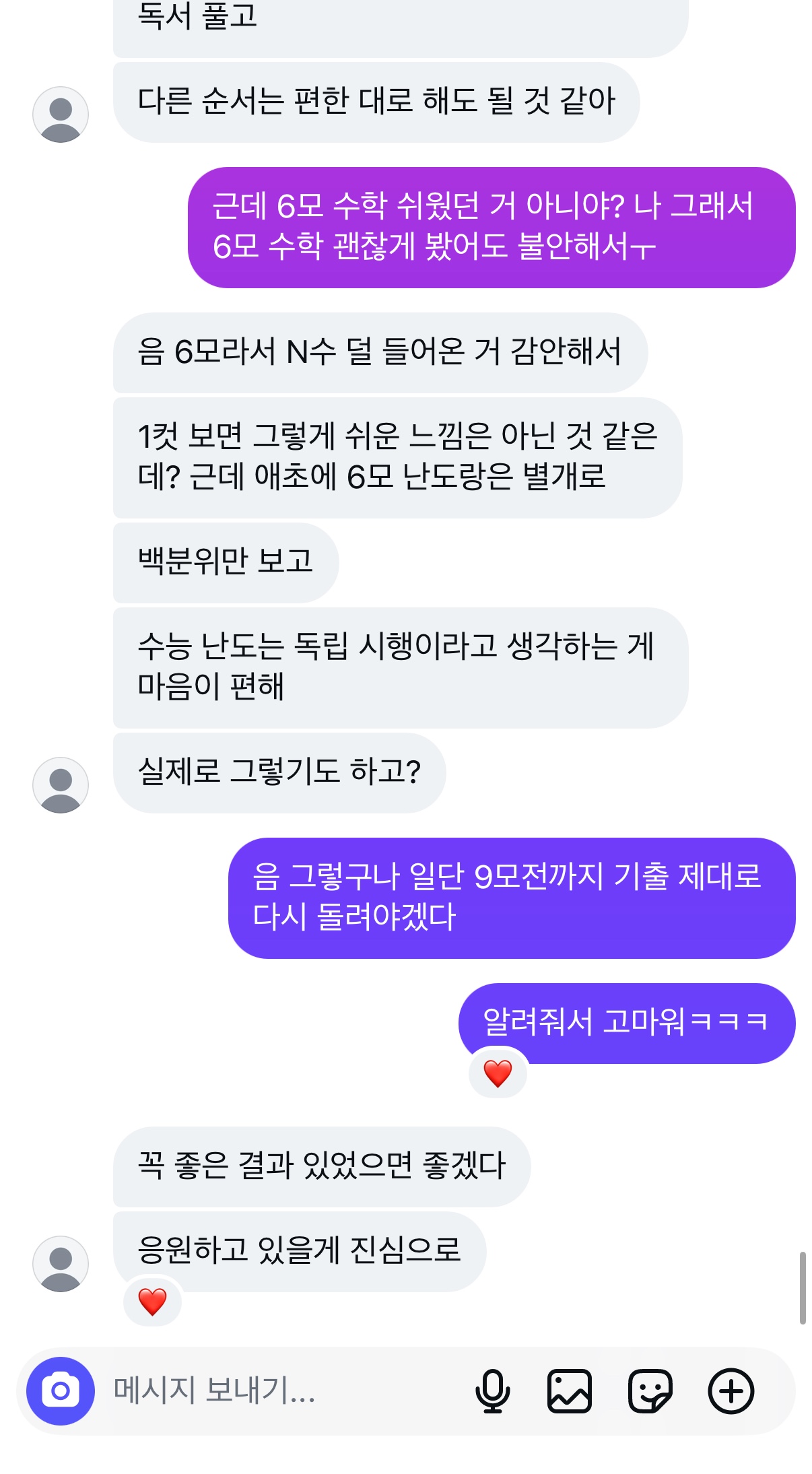Open sender's avatar beside 응원하고 있을게 진심으로
812x1474 pixels.
pos(61,1264)
